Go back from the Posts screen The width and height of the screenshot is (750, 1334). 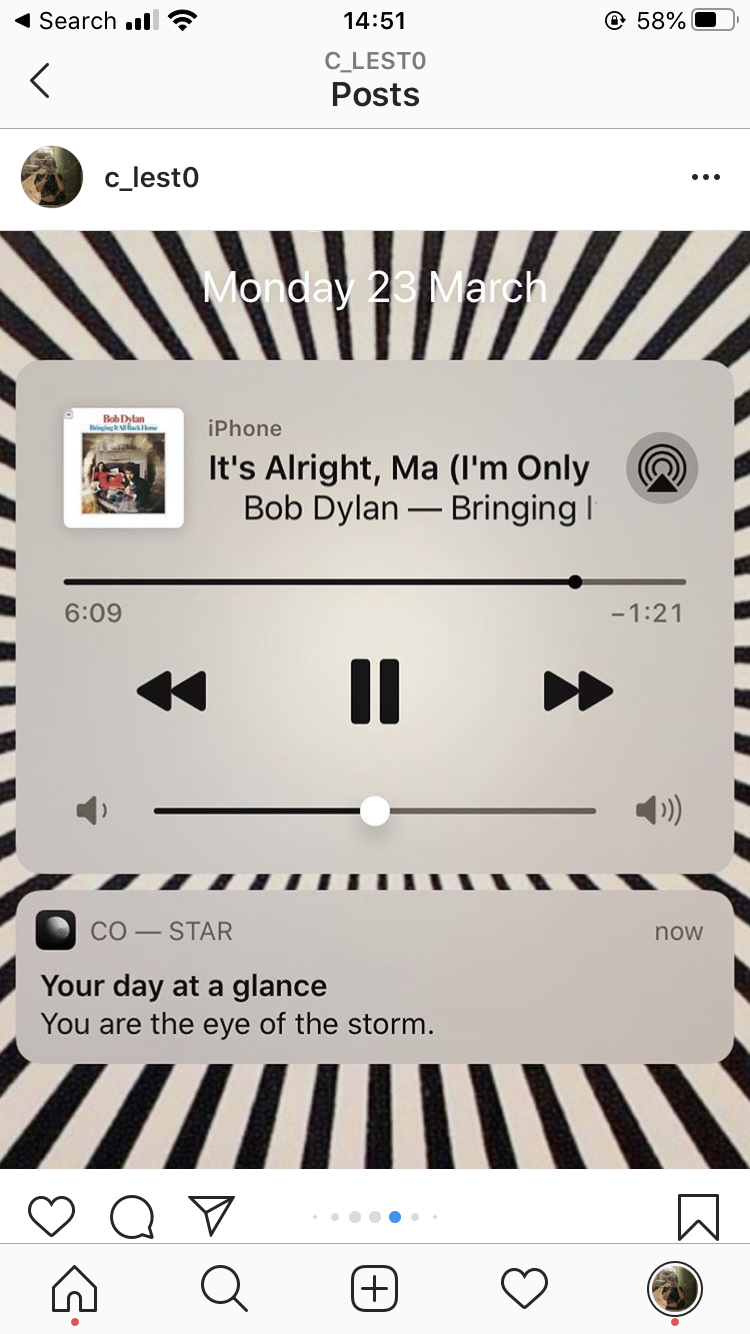pos(40,80)
